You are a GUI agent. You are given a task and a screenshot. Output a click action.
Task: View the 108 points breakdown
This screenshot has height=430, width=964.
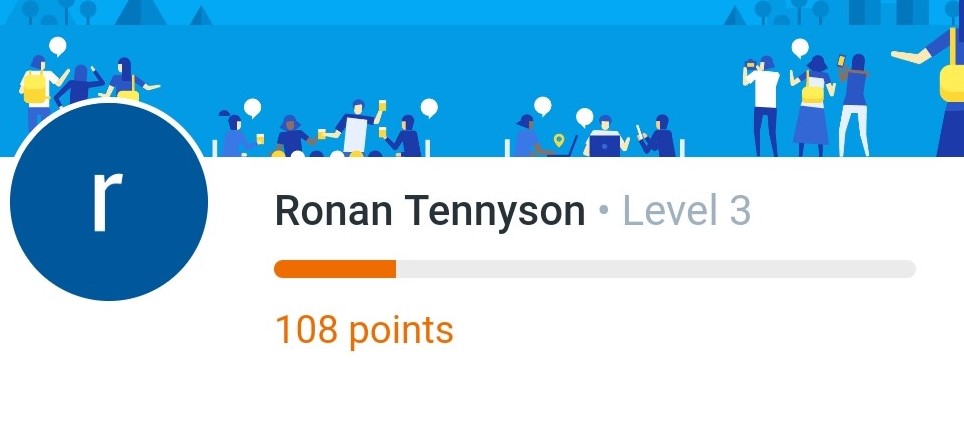364,330
